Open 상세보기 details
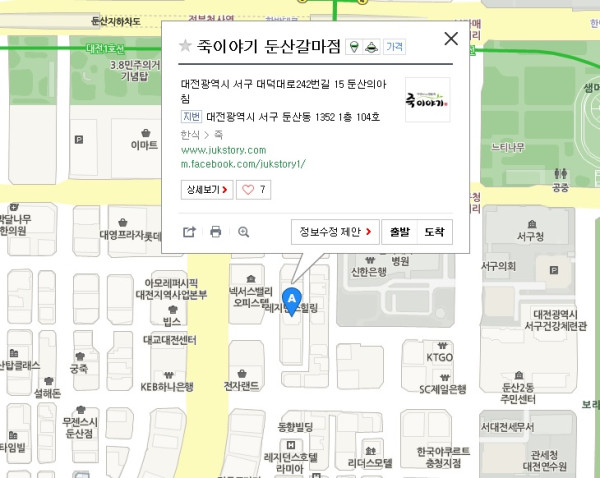The image size is (600, 478). (x=206, y=189)
